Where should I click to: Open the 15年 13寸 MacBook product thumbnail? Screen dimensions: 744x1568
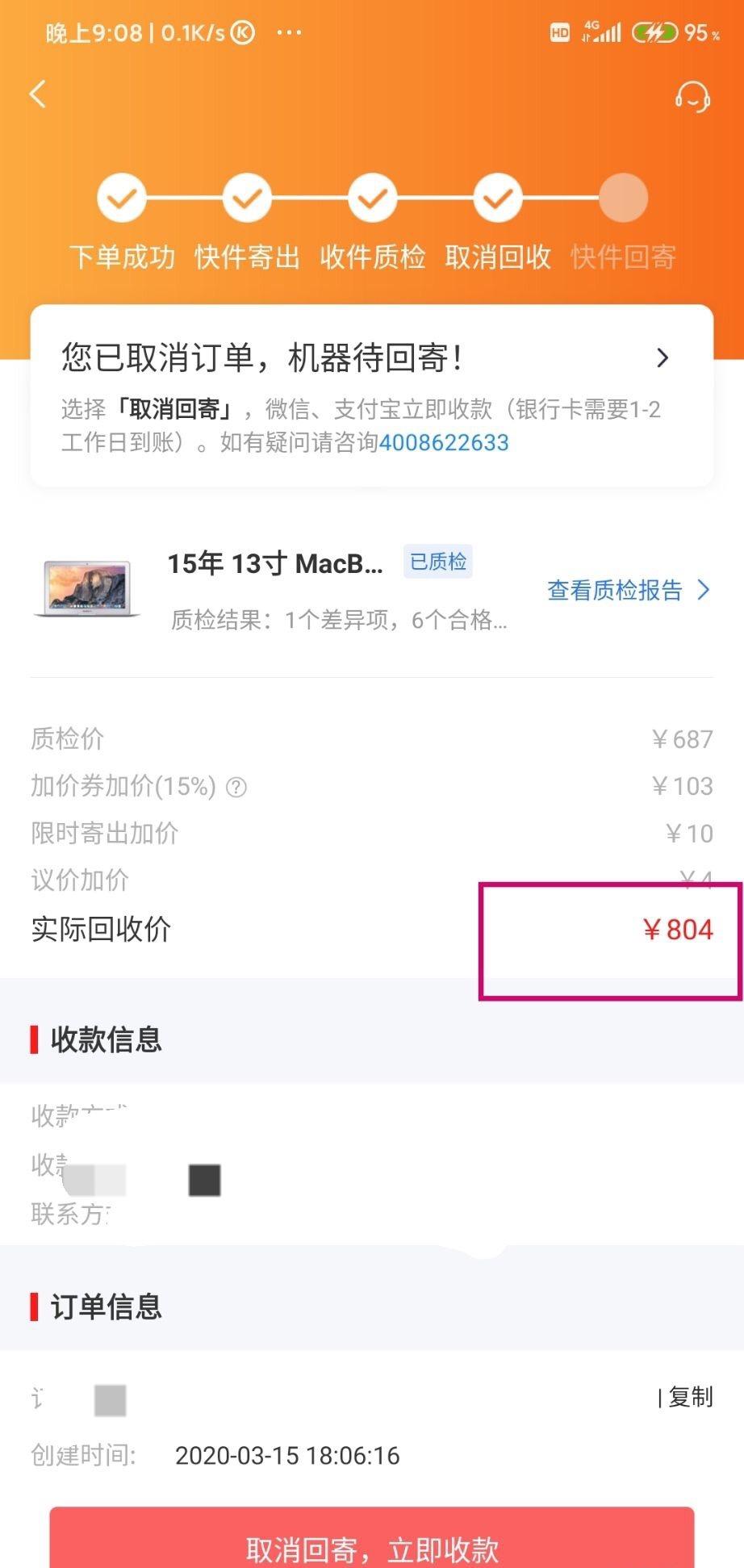(87, 589)
